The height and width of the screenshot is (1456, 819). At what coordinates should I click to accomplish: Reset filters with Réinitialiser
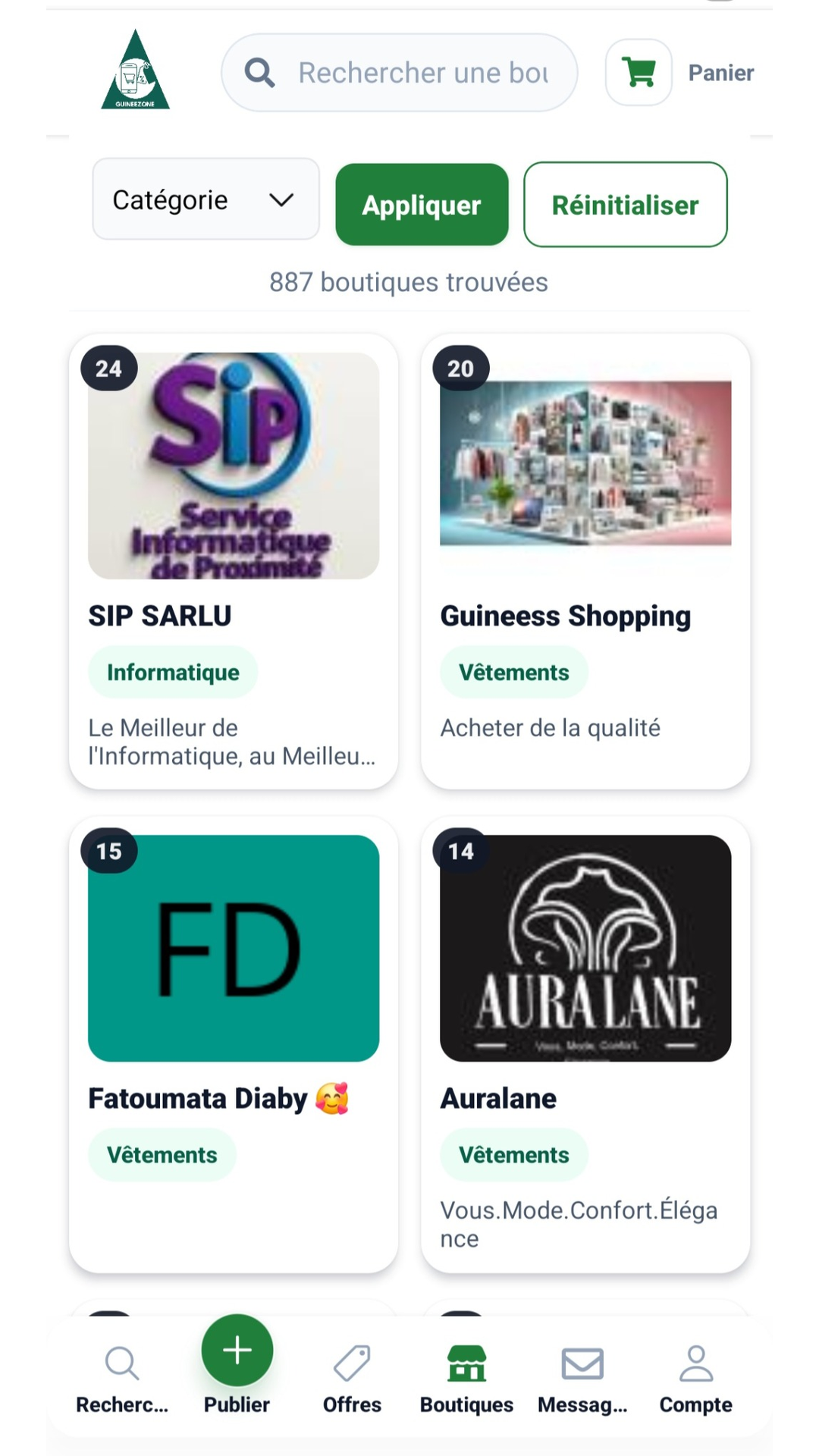point(625,205)
